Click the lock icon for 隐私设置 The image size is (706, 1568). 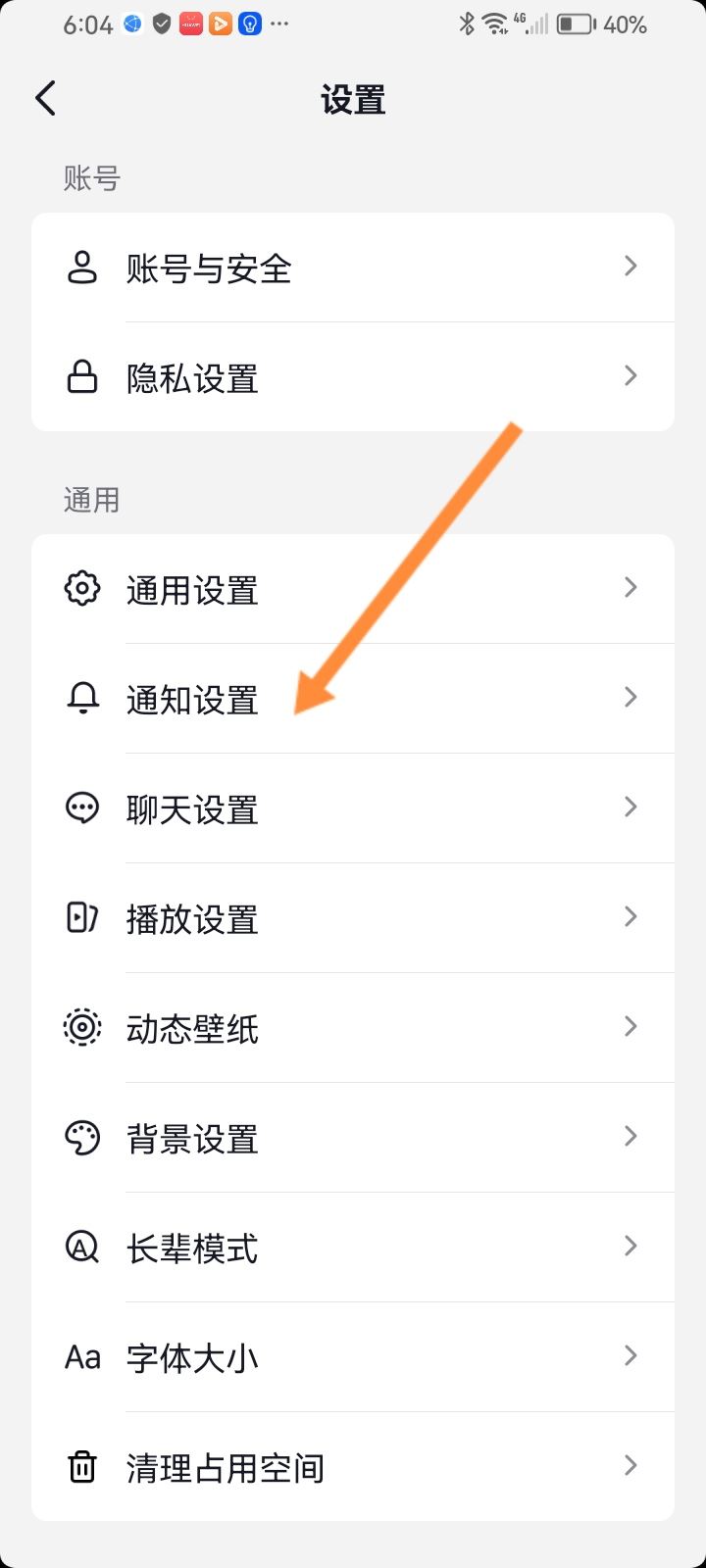(x=82, y=376)
